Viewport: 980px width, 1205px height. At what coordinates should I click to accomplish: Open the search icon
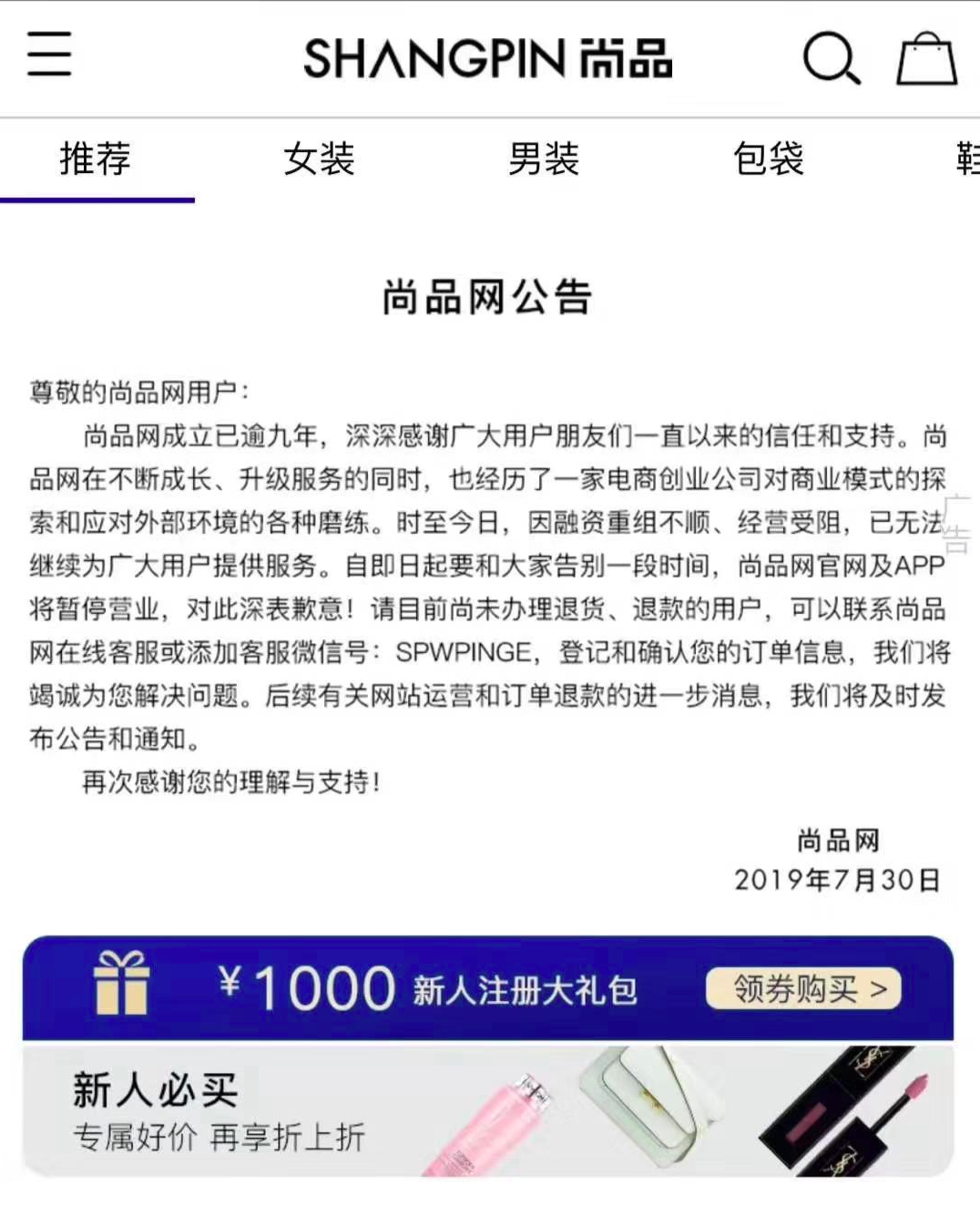(x=831, y=59)
